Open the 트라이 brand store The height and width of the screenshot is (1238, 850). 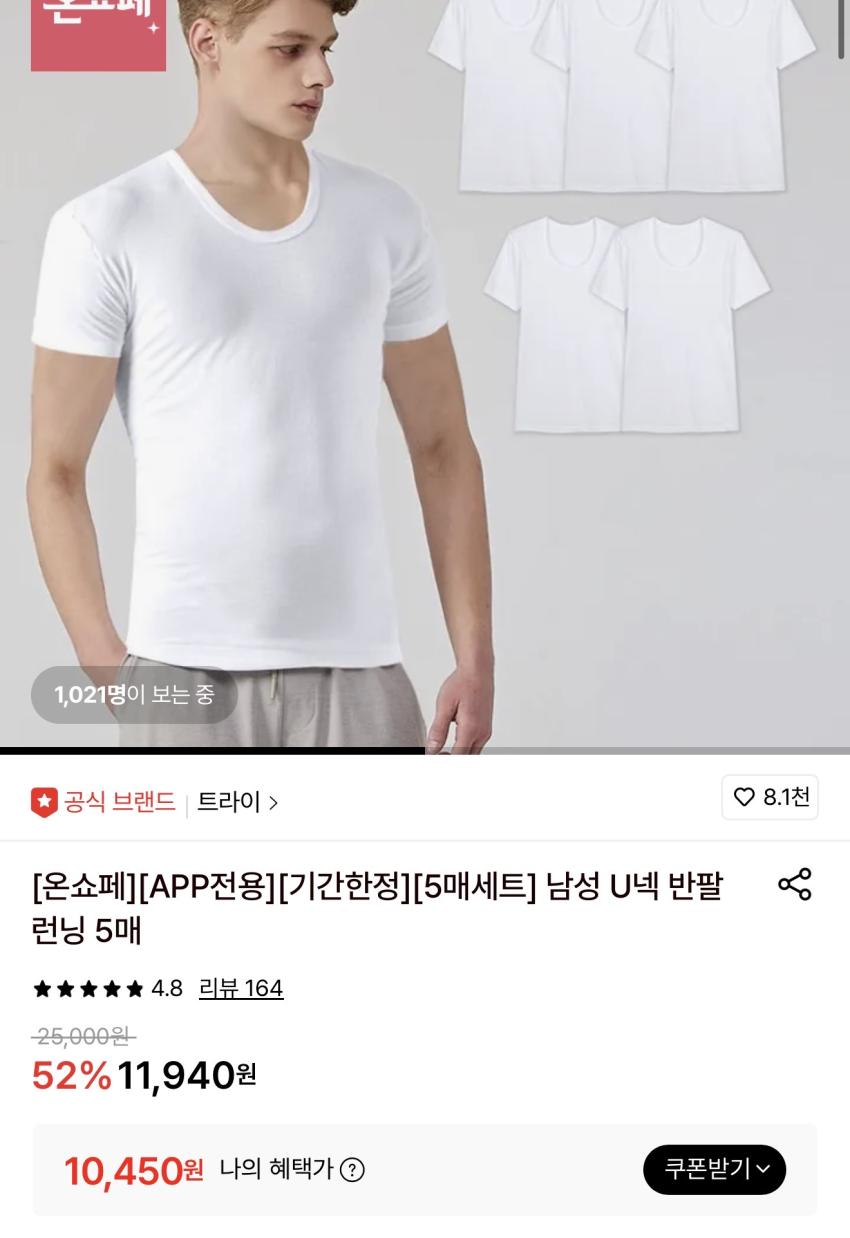[x=237, y=802]
